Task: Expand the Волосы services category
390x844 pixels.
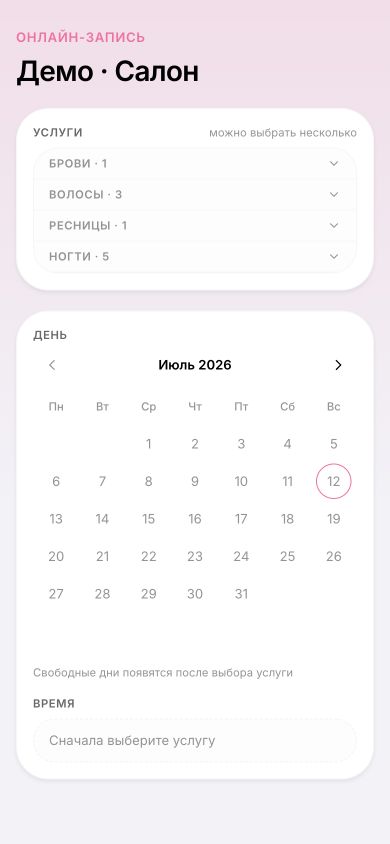Action: click(195, 194)
